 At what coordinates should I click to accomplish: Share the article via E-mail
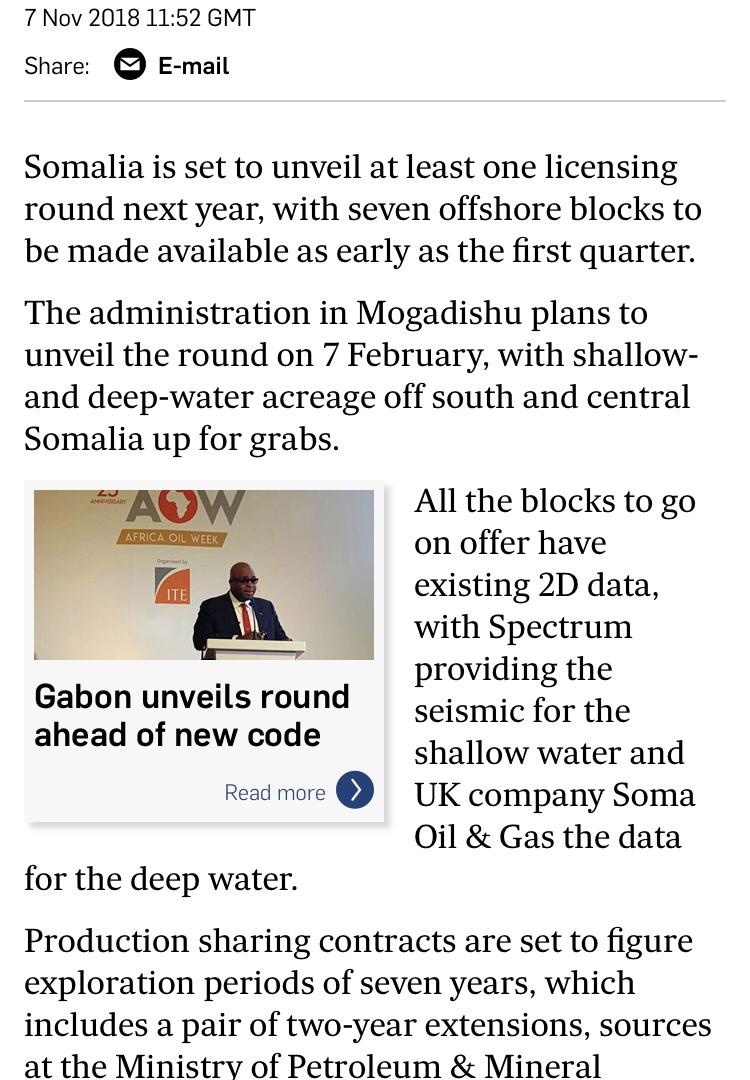pyautogui.click(x=171, y=66)
